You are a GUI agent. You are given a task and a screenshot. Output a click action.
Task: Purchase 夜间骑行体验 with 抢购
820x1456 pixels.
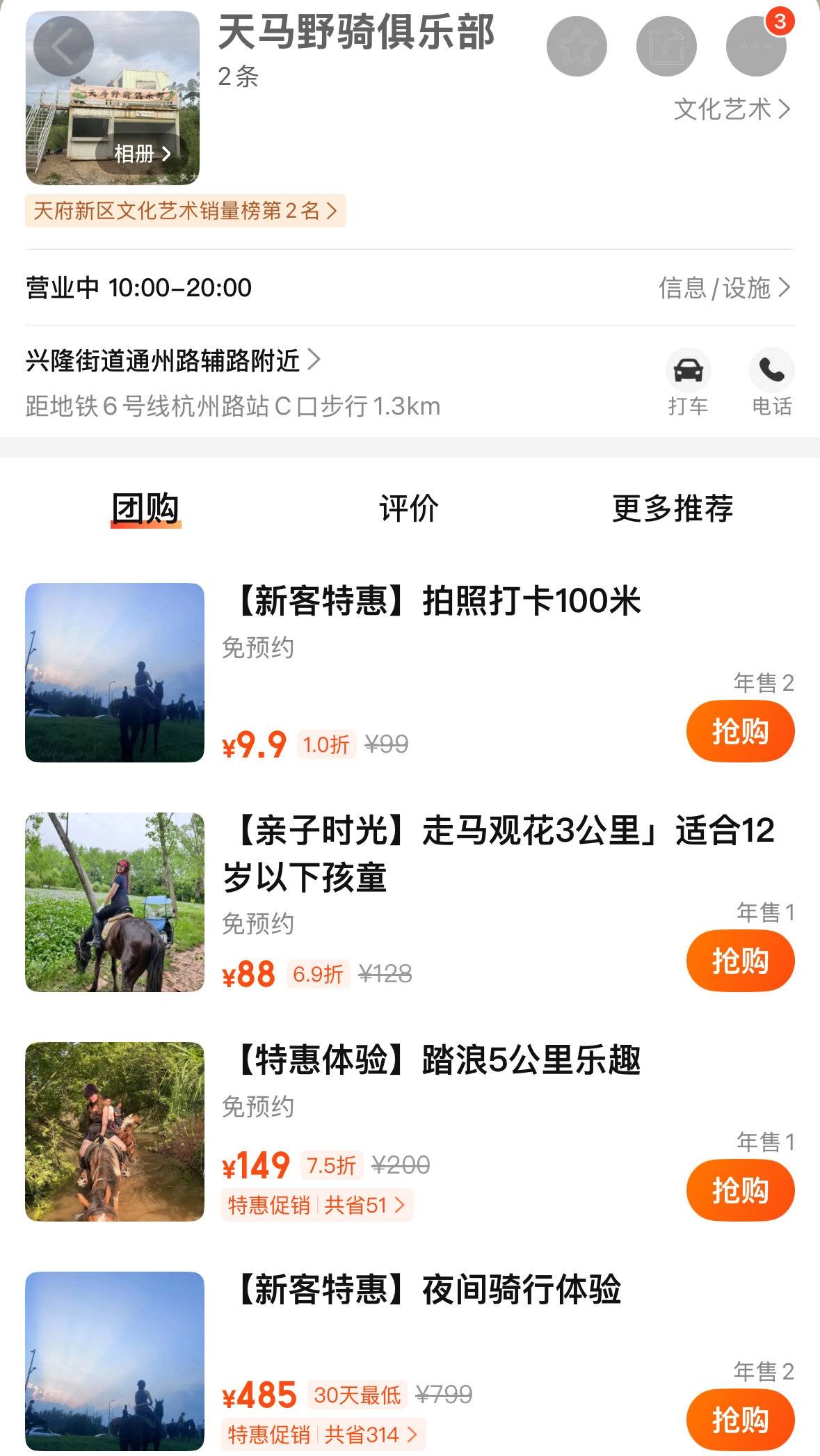[x=740, y=1420]
